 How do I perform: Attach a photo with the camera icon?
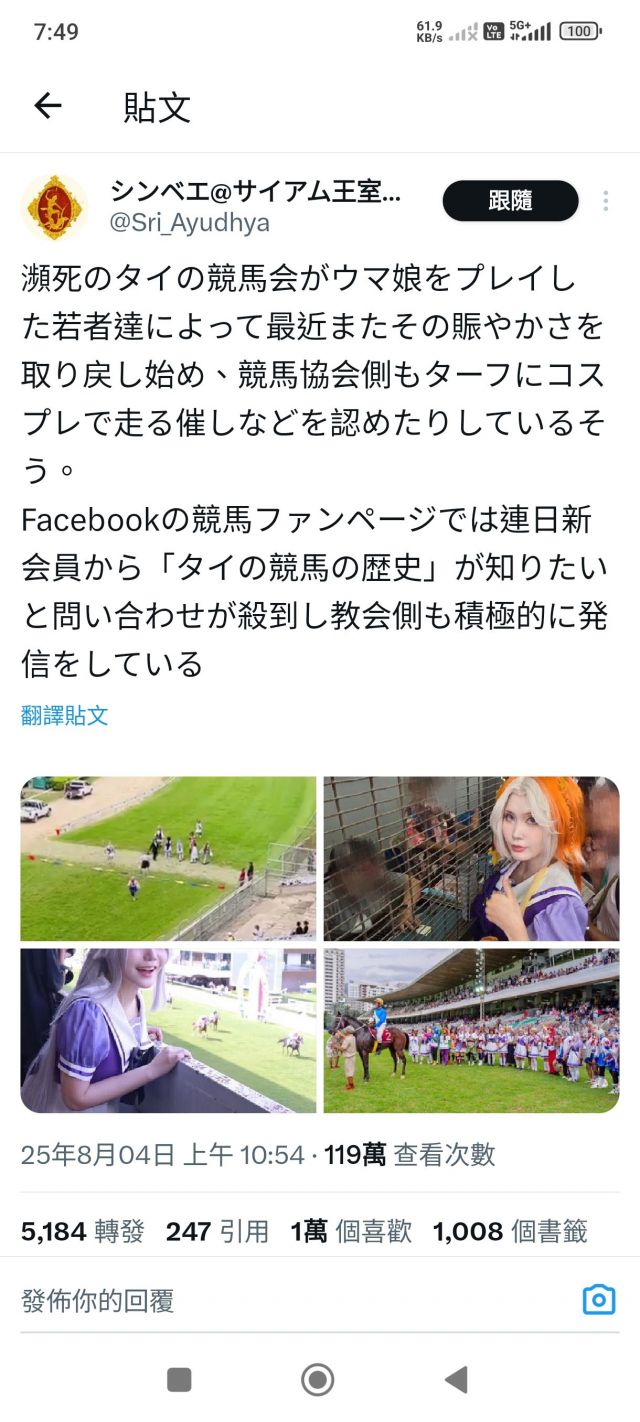point(599,1300)
